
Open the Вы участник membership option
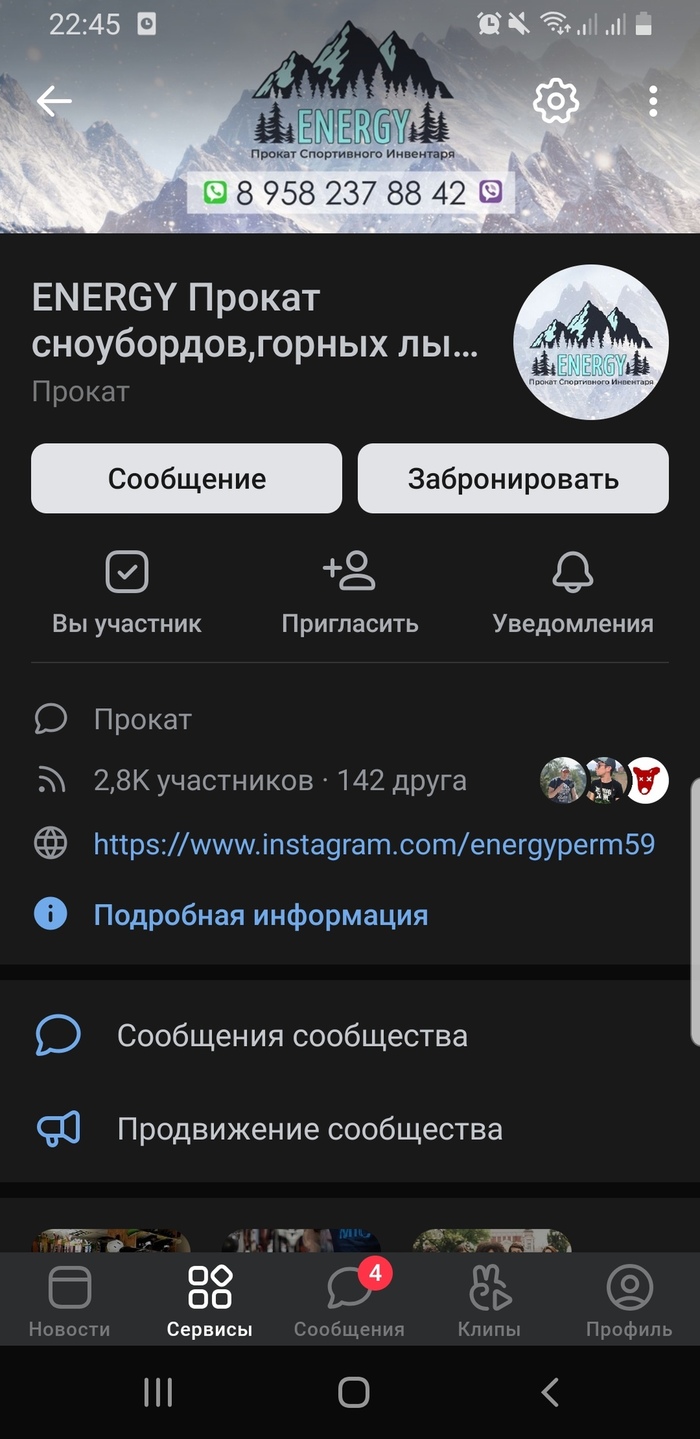pos(127,594)
